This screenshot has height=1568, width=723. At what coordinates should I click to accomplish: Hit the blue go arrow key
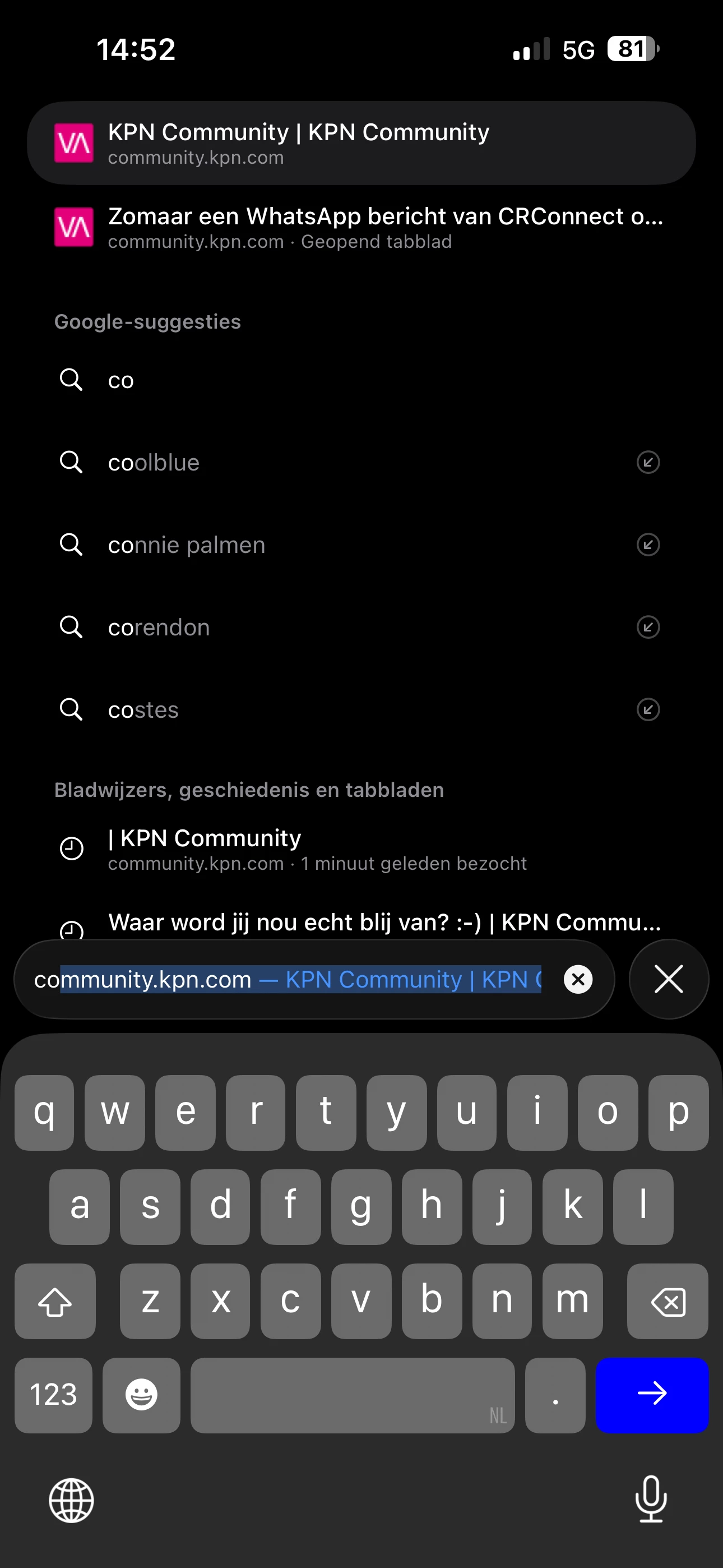[x=651, y=1395]
